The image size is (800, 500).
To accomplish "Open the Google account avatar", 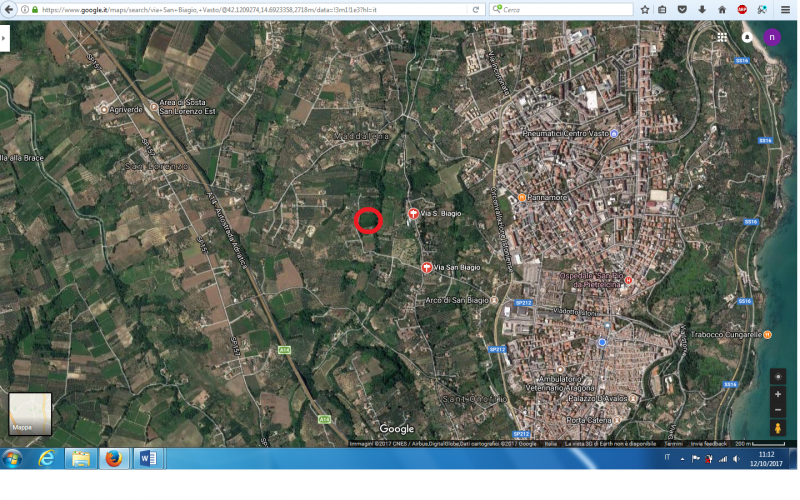I will [772, 37].
